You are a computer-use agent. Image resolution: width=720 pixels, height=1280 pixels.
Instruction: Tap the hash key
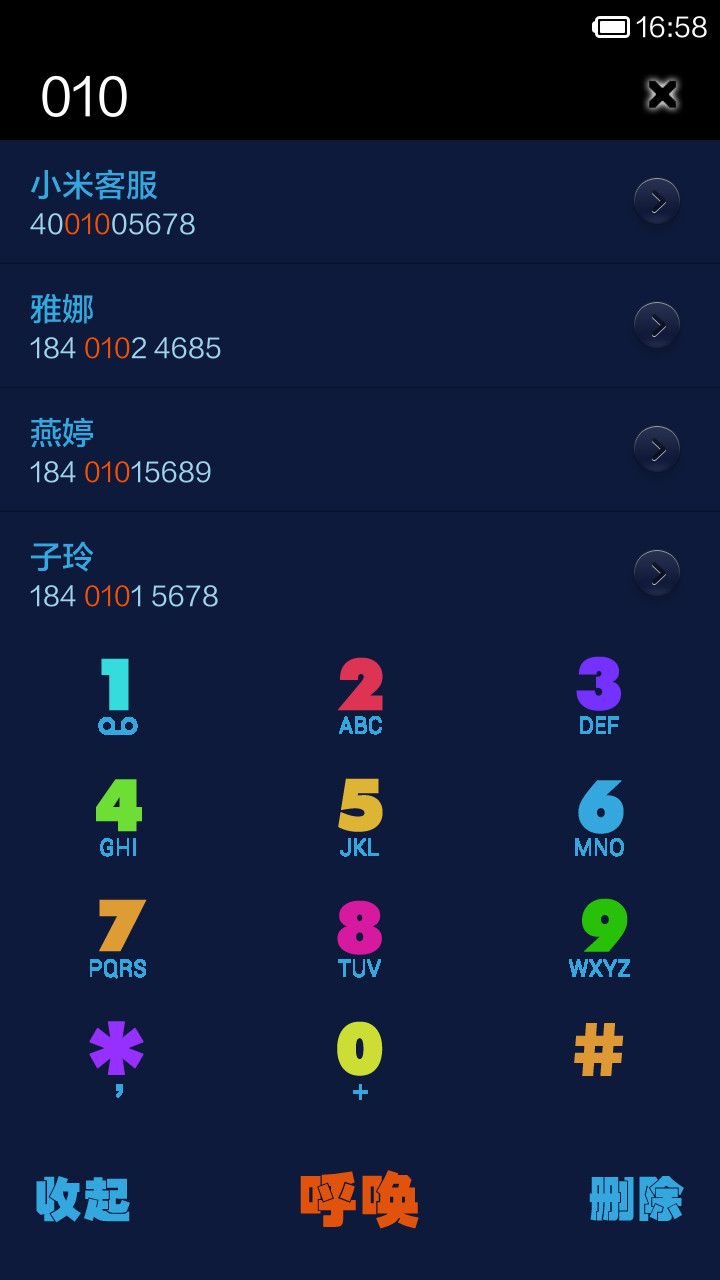[599, 1050]
